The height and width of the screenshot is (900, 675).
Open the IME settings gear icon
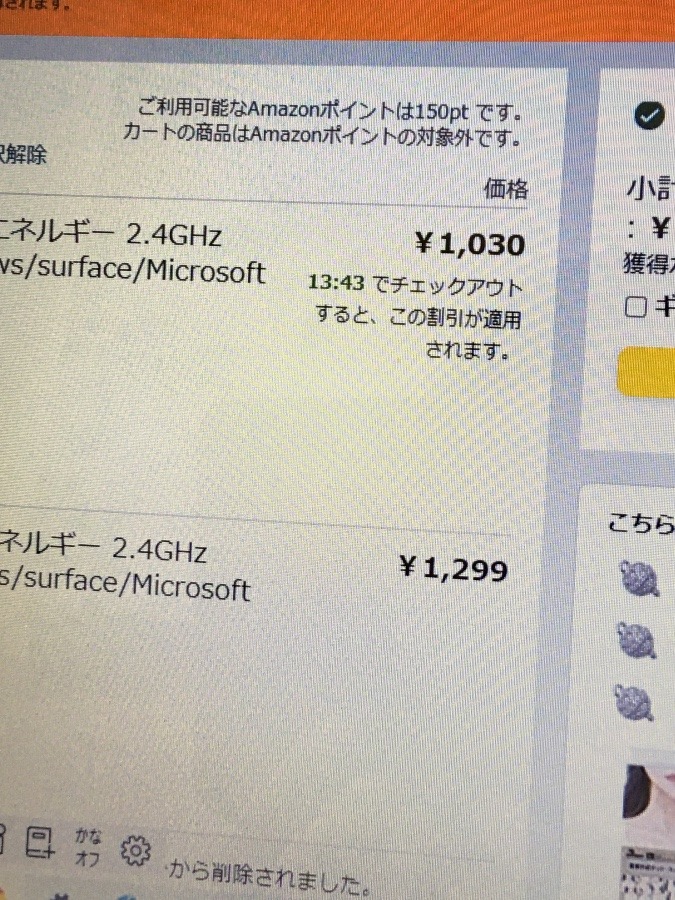click(134, 849)
